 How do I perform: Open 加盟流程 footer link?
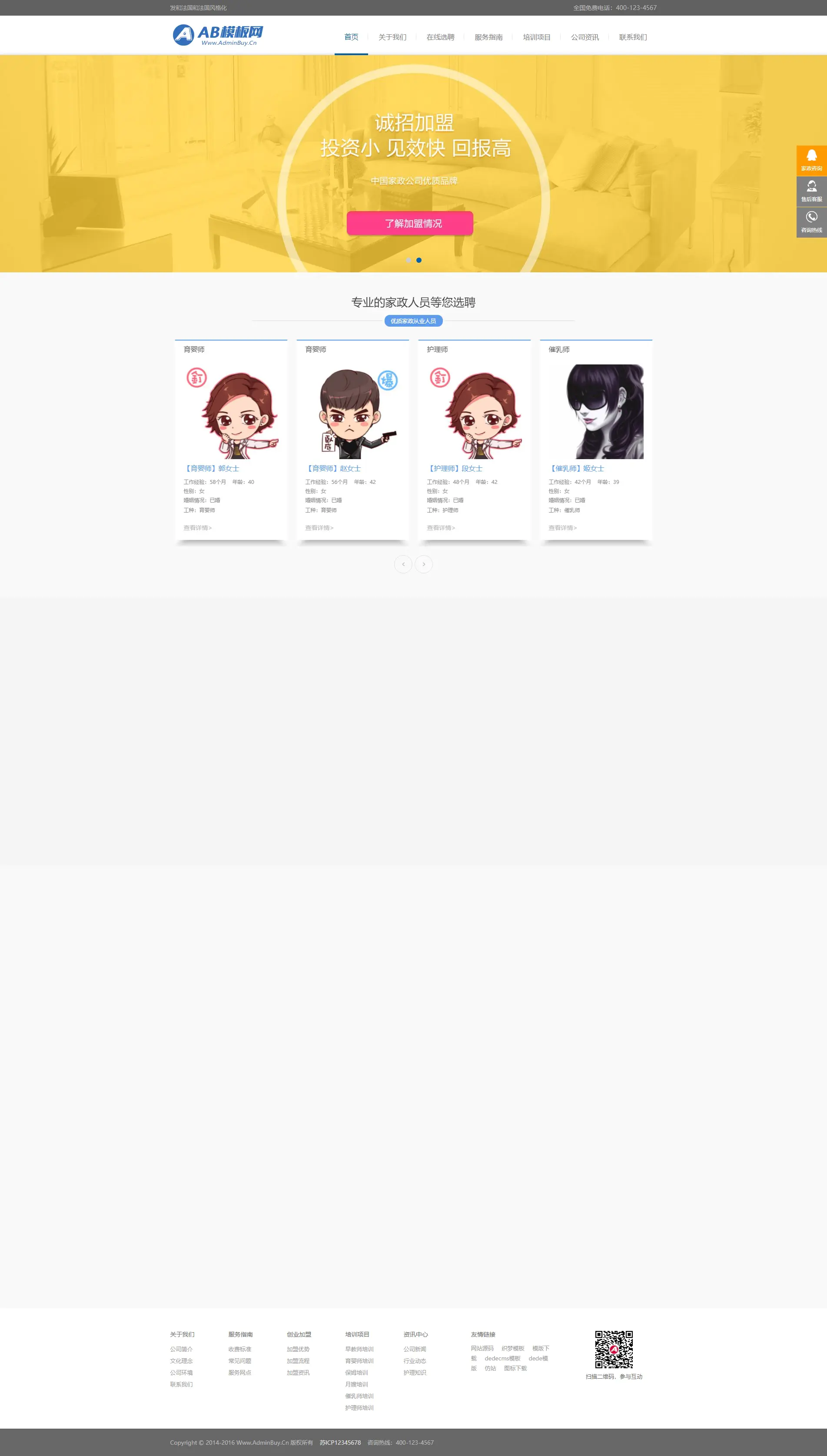[298, 1361]
